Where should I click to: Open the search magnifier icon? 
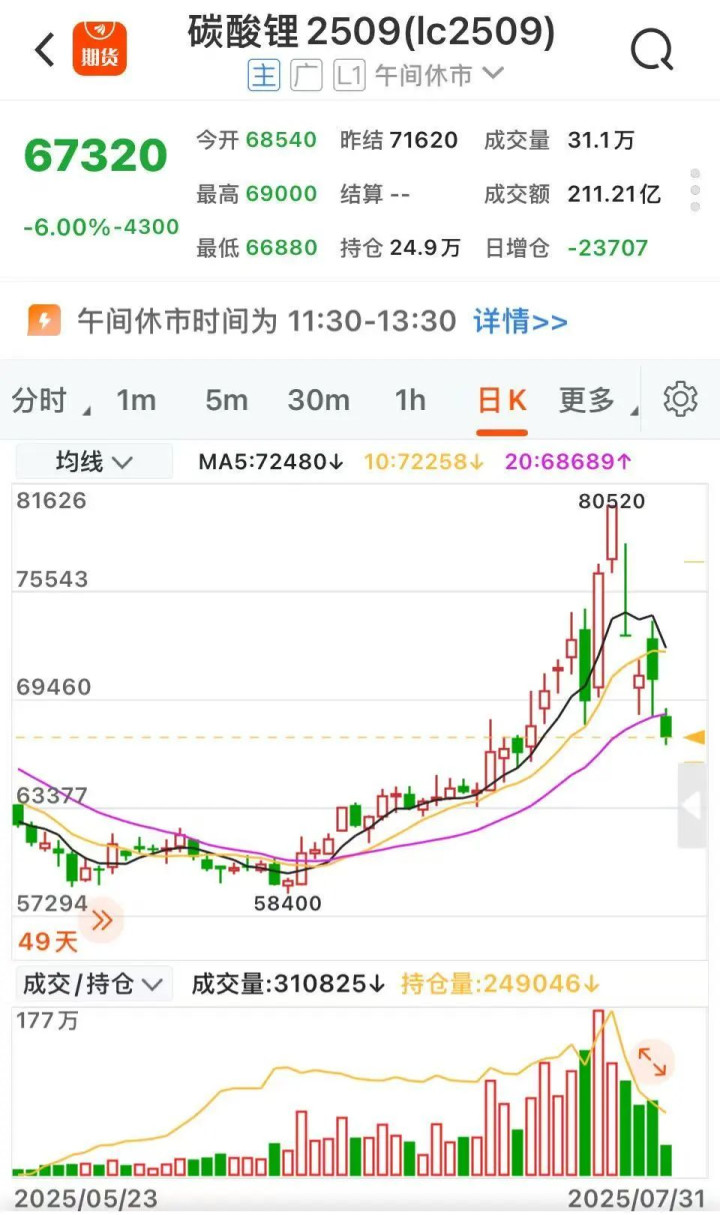[652, 48]
